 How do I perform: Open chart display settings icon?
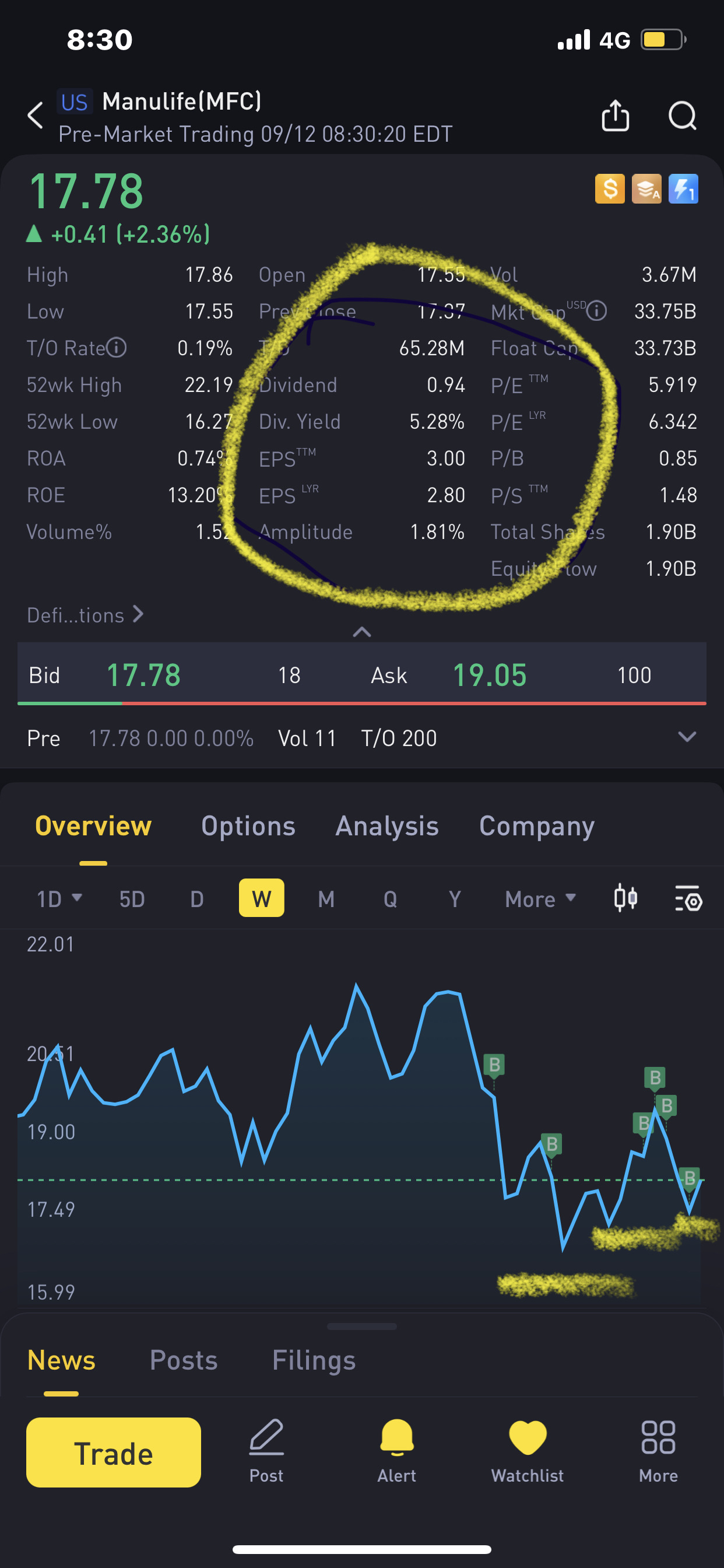point(688,898)
